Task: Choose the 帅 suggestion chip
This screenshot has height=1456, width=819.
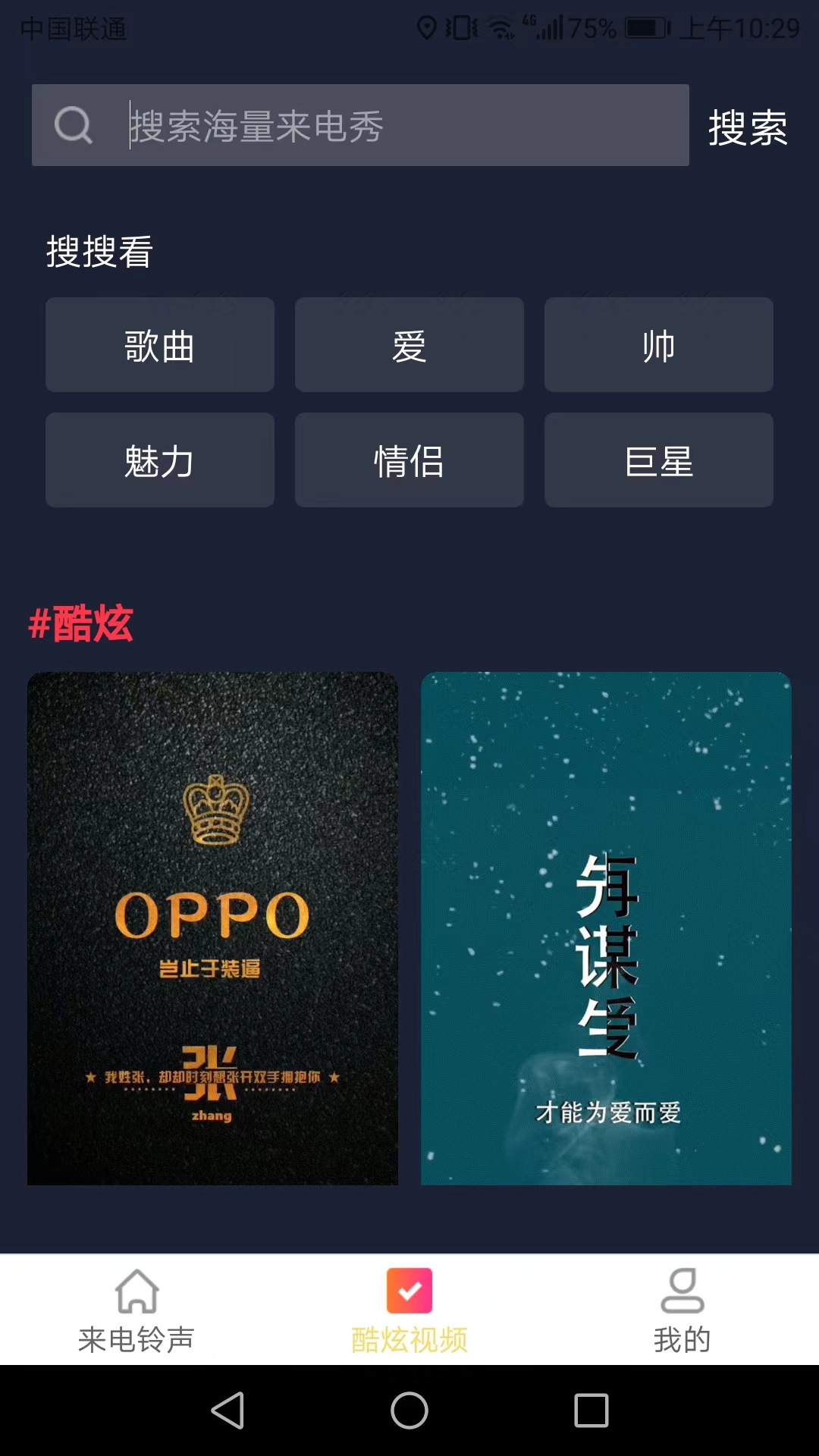Action: 659,345
